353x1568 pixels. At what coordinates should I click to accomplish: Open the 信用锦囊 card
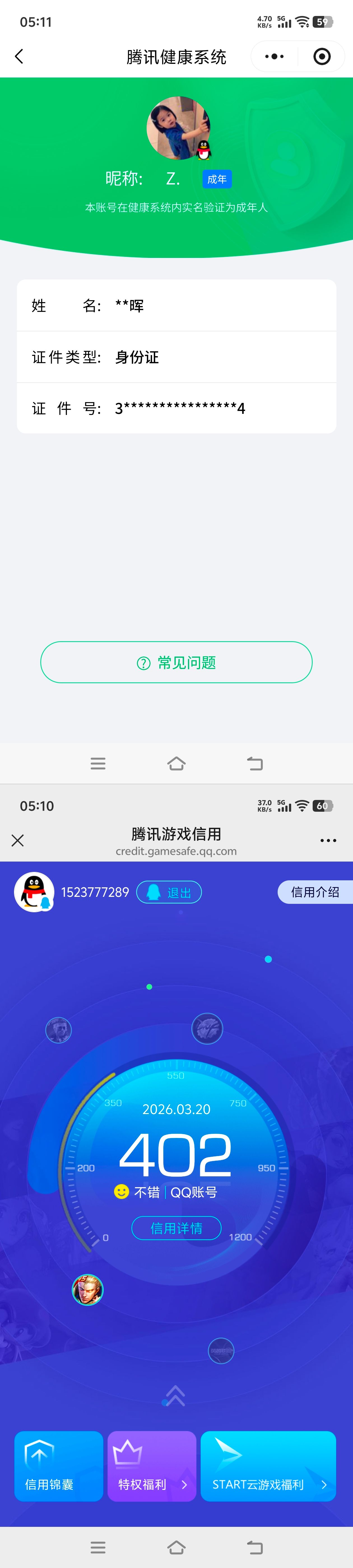(59, 1466)
